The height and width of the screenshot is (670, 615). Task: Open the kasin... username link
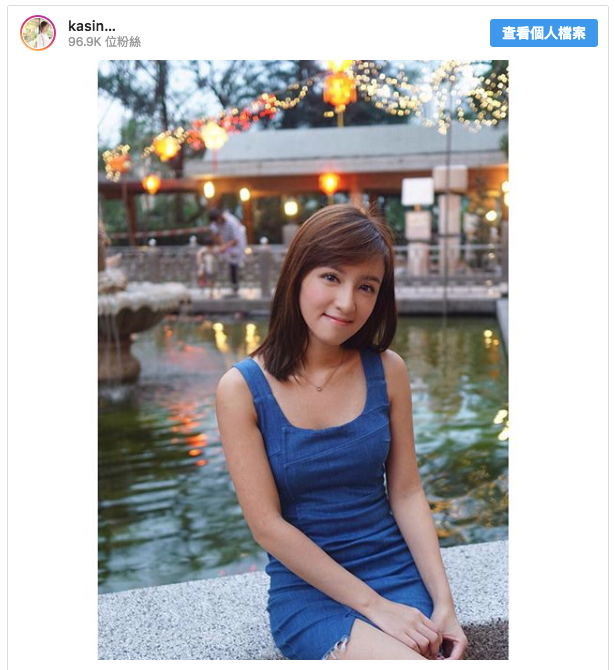[x=91, y=25]
